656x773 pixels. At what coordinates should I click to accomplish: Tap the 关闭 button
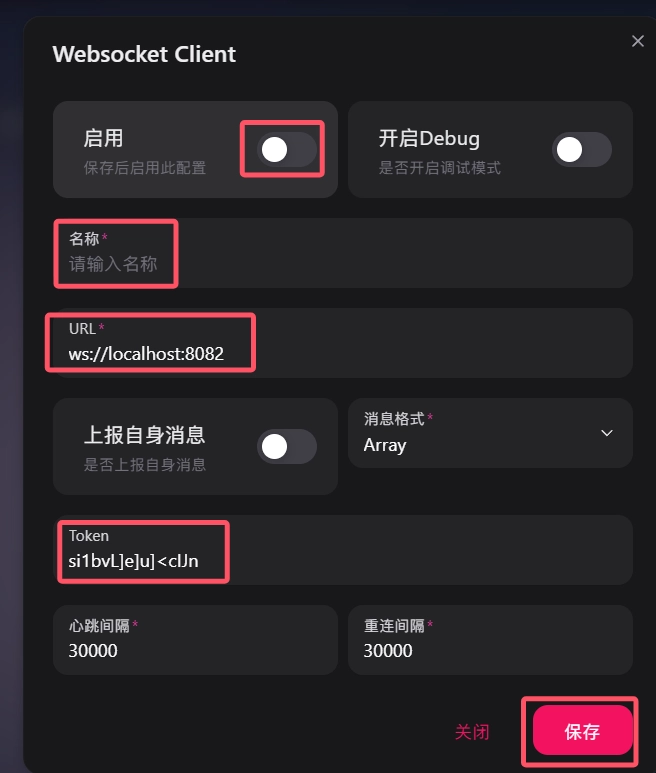coord(472,732)
